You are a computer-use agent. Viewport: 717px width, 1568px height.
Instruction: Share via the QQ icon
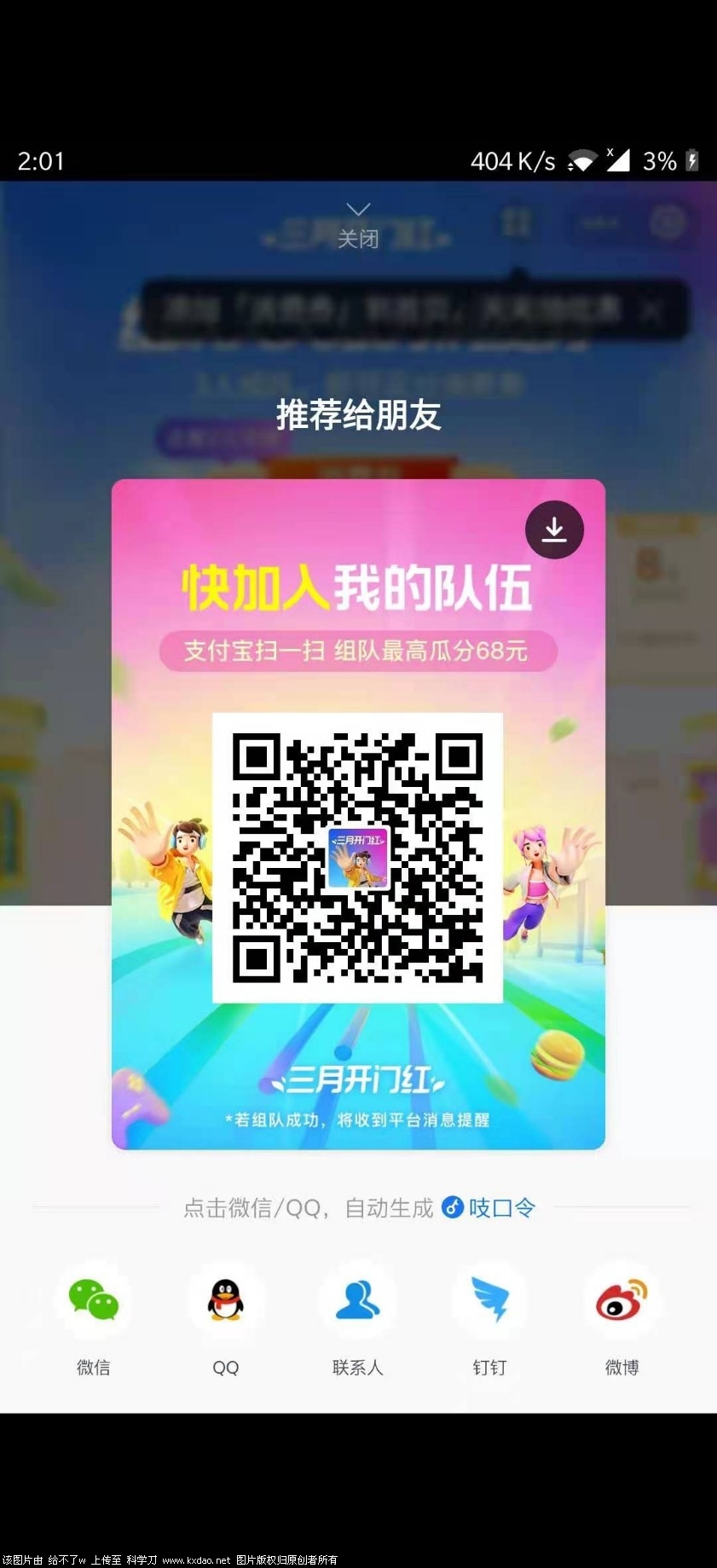224,1302
